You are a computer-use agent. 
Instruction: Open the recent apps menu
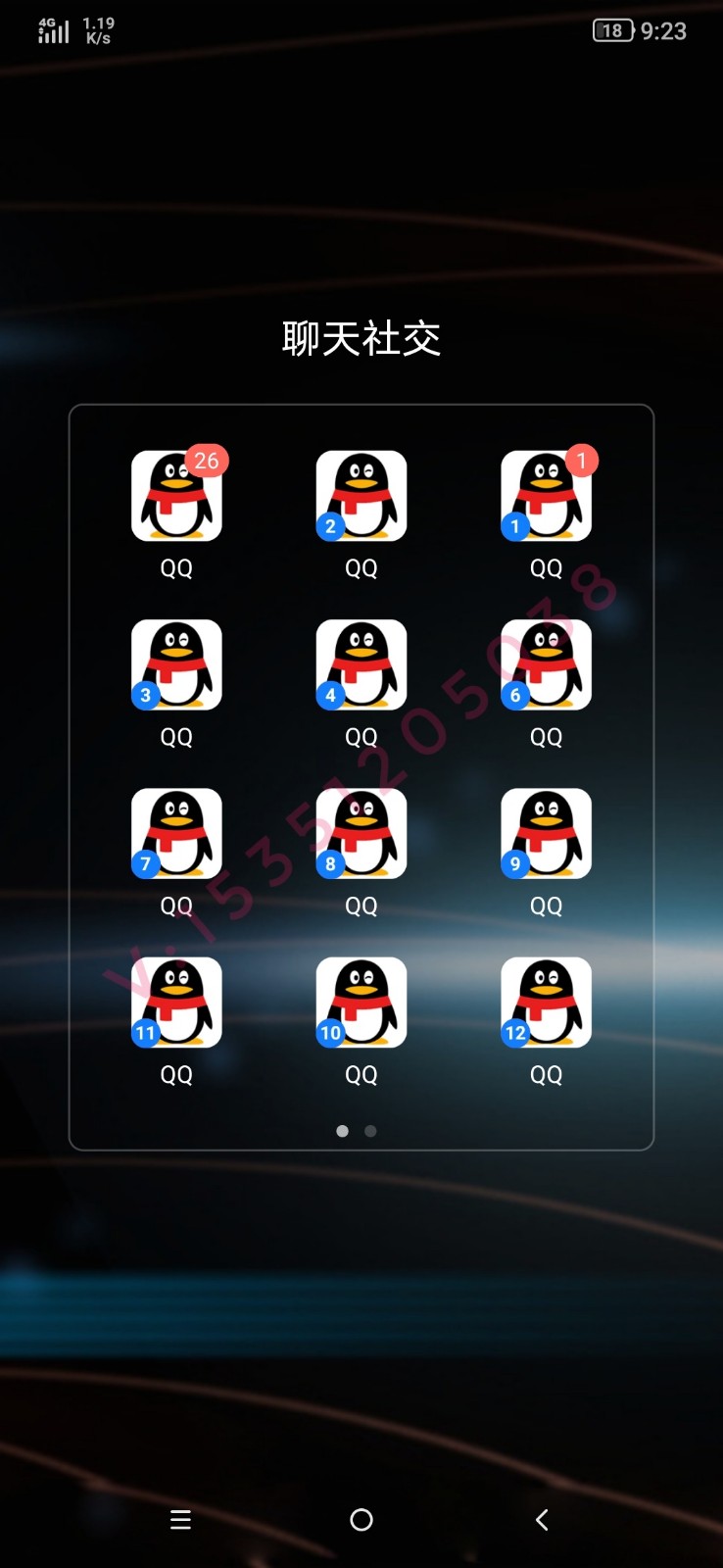180,1520
